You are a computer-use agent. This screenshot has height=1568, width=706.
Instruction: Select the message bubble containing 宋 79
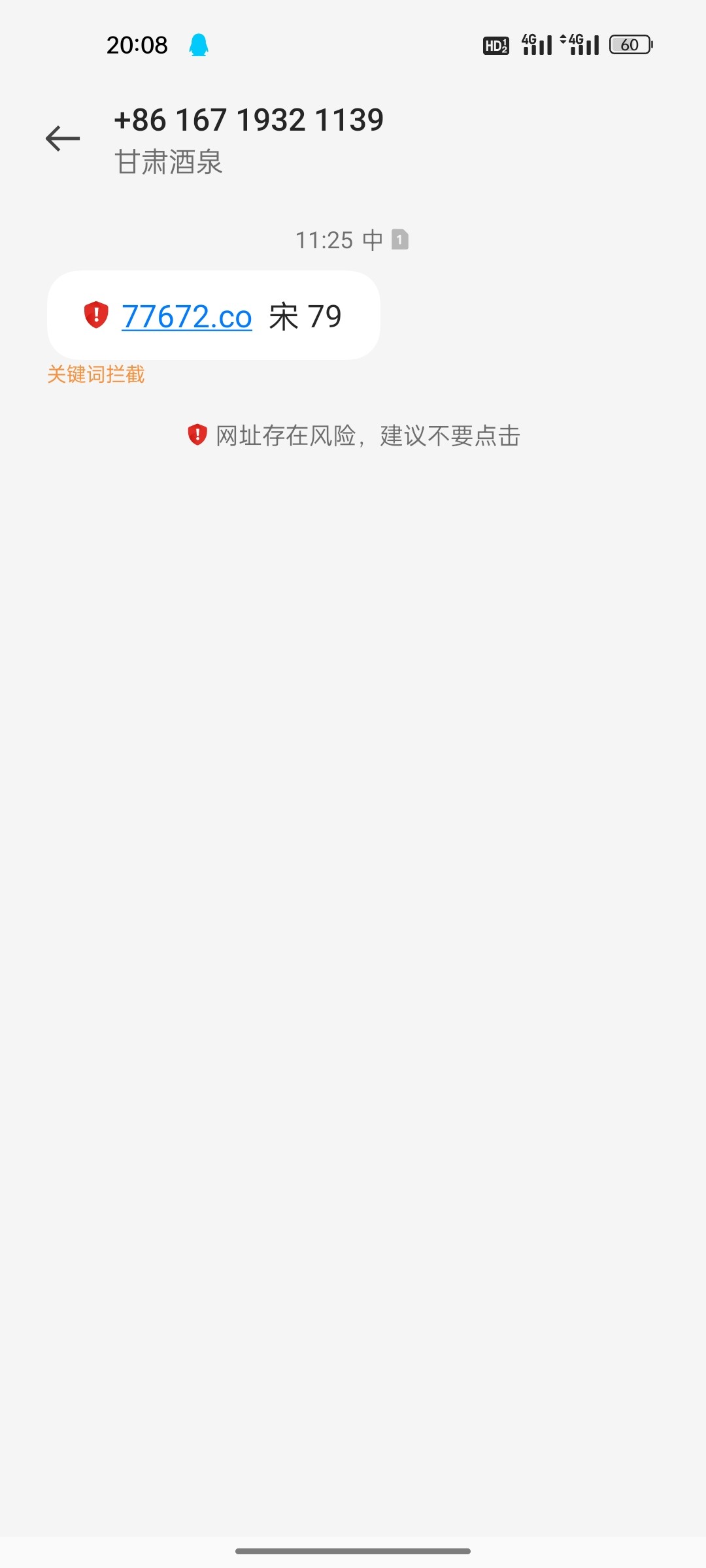click(x=213, y=316)
